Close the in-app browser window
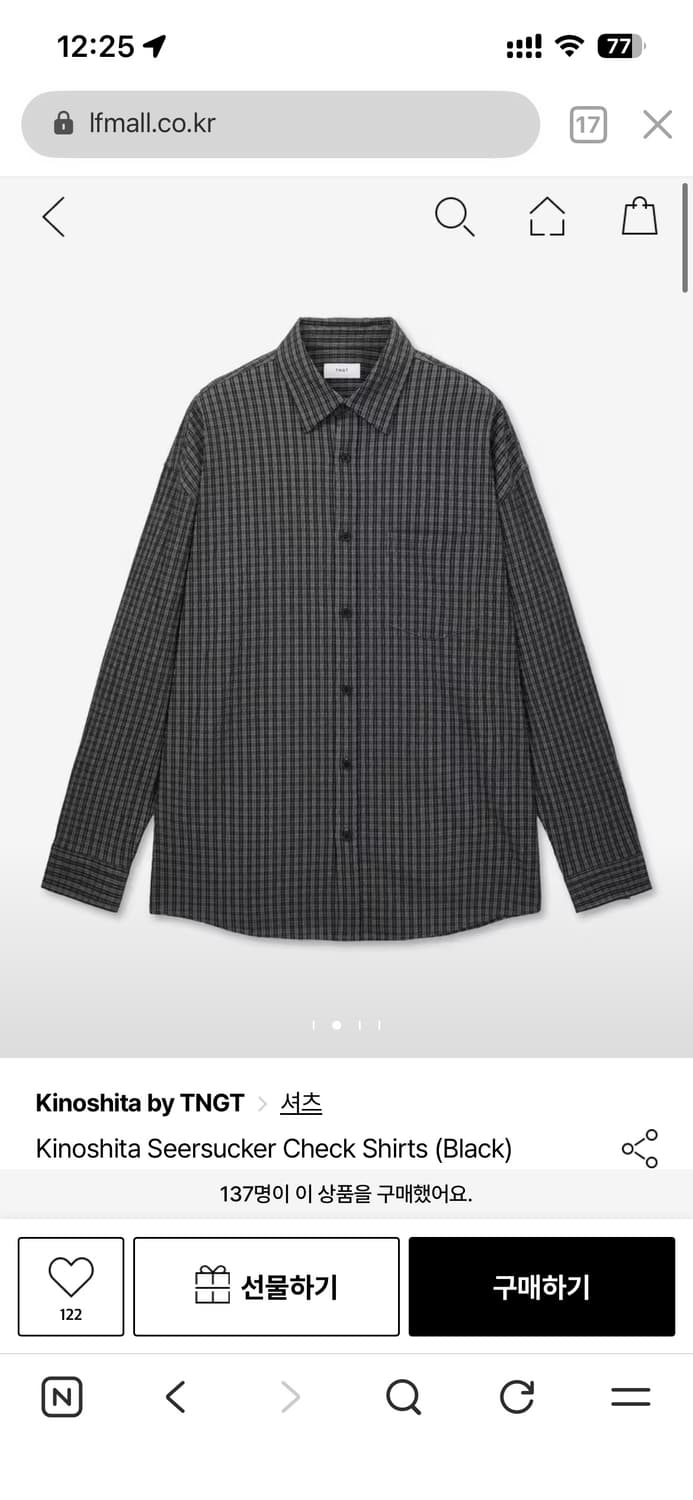693x1500 pixels. 657,125
